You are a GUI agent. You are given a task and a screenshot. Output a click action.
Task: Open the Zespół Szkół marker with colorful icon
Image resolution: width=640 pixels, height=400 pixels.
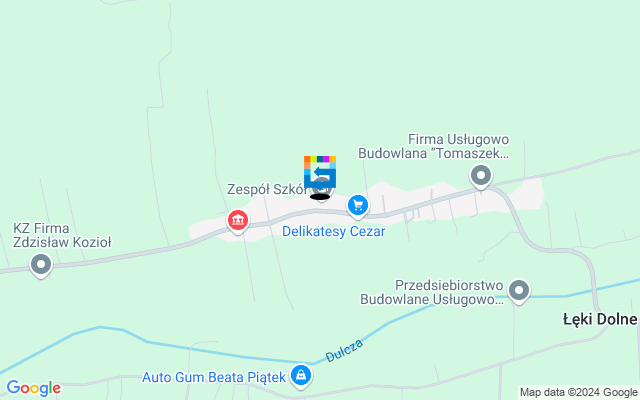320,173
